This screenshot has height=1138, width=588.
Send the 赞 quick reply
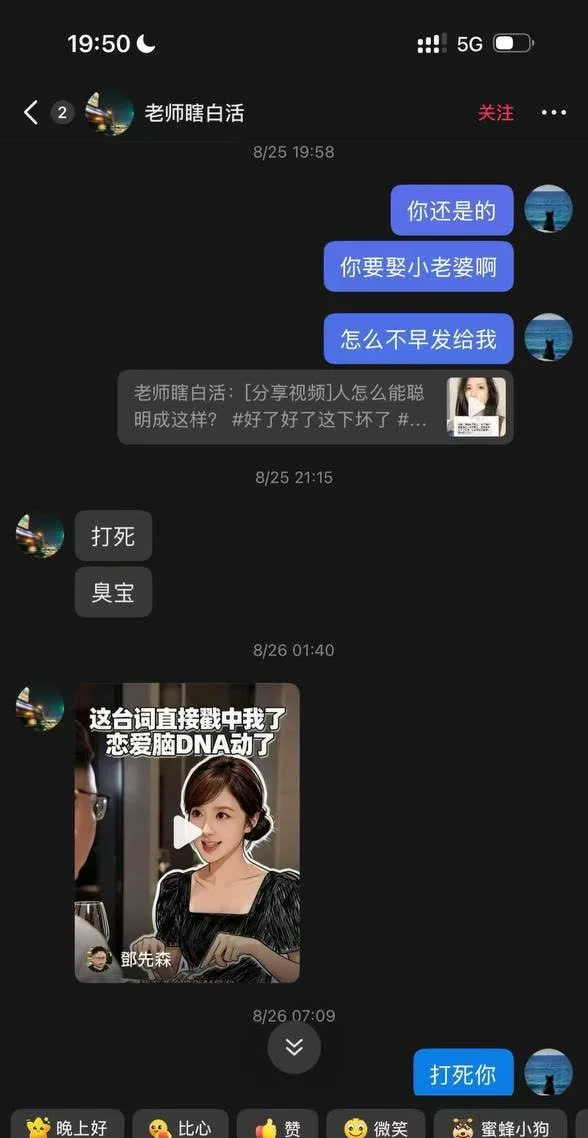coord(277,1126)
